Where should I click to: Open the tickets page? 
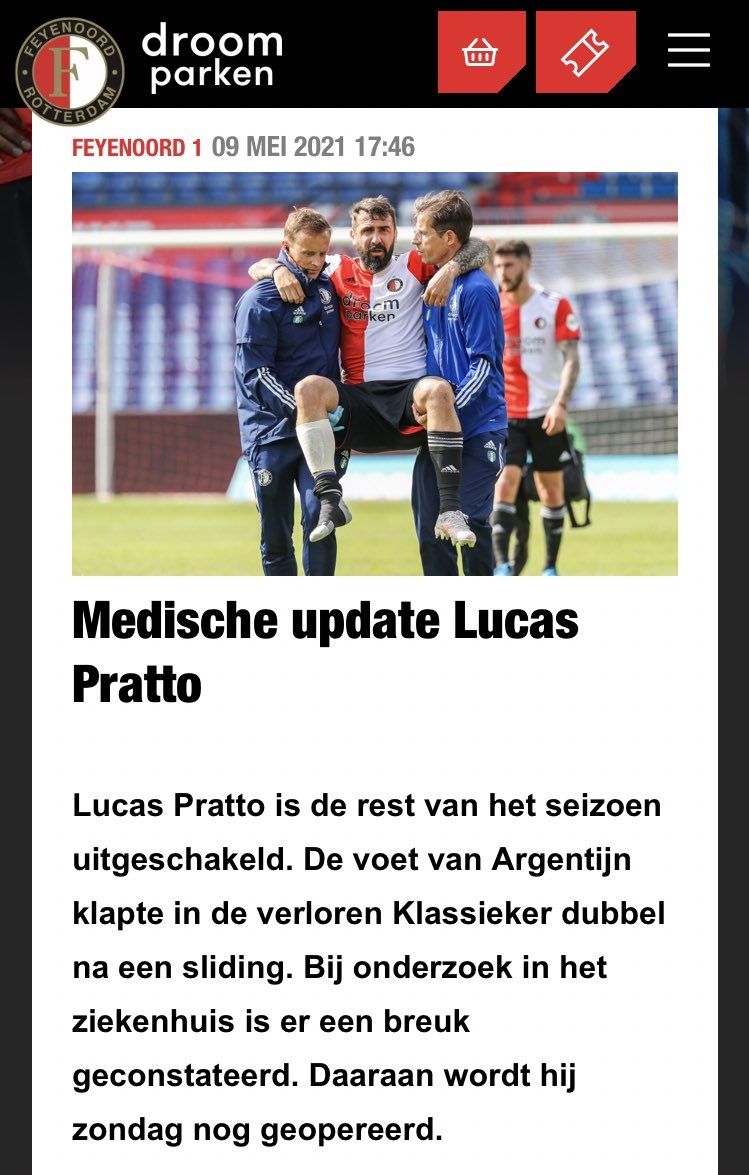(x=585, y=52)
